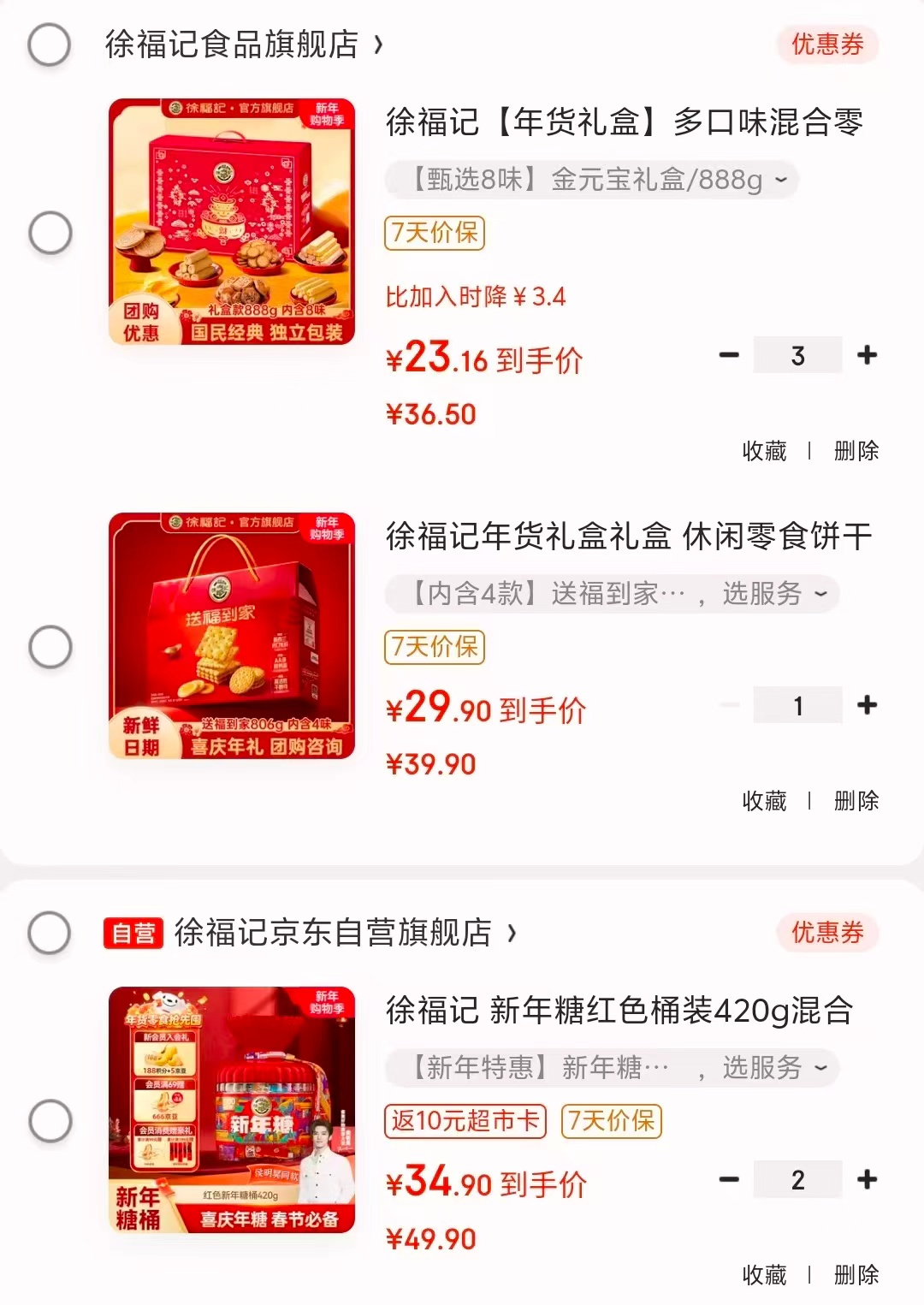
Task: View the 送福到家 product thumbnail
Action: coord(231,638)
